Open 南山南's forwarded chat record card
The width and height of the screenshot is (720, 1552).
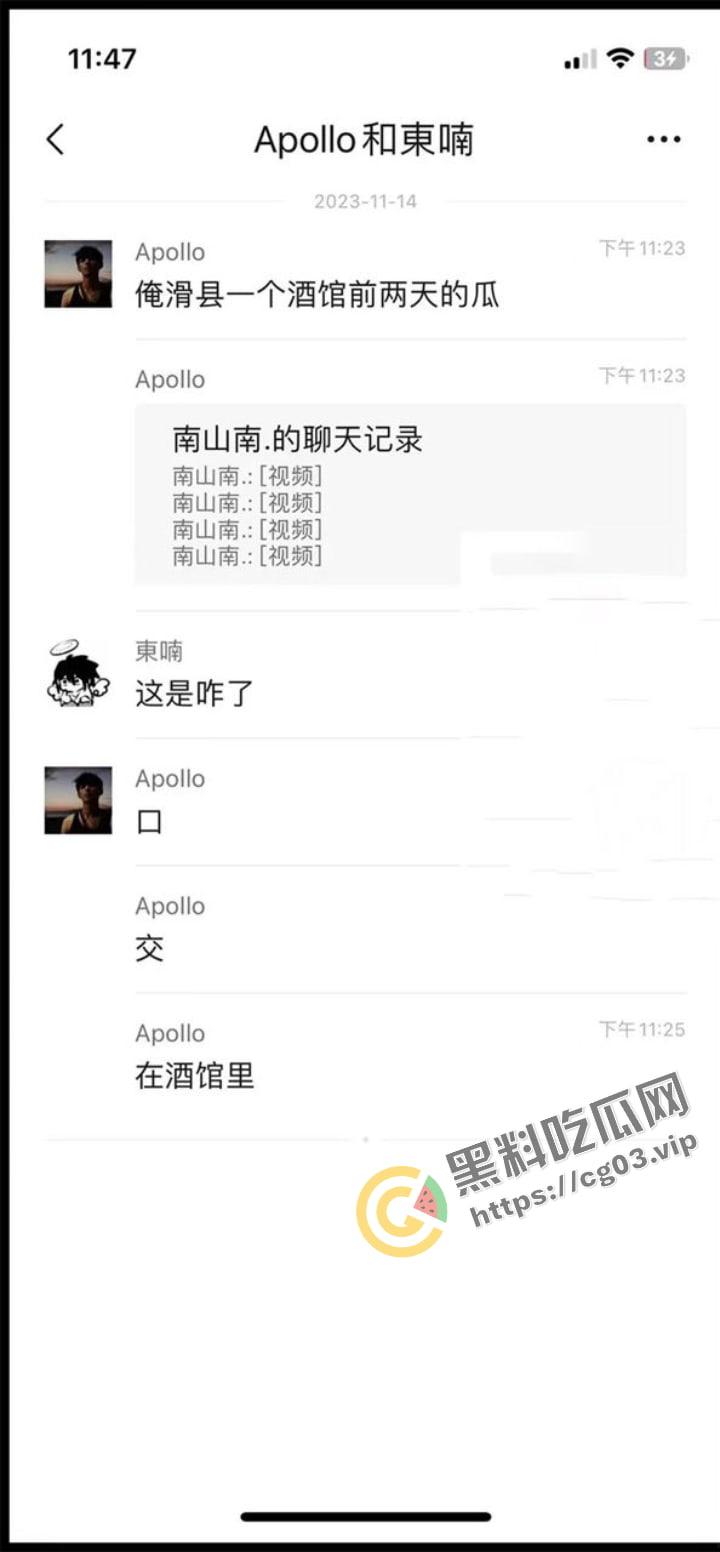pyautogui.click(x=410, y=494)
